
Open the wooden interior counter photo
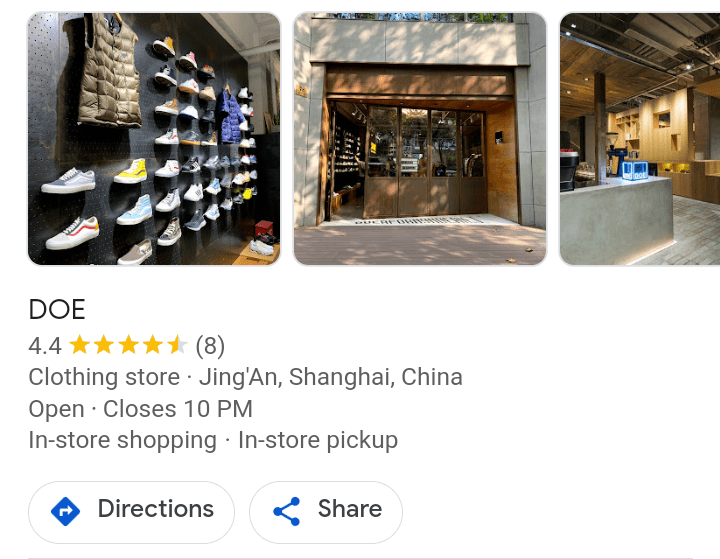click(639, 139)
